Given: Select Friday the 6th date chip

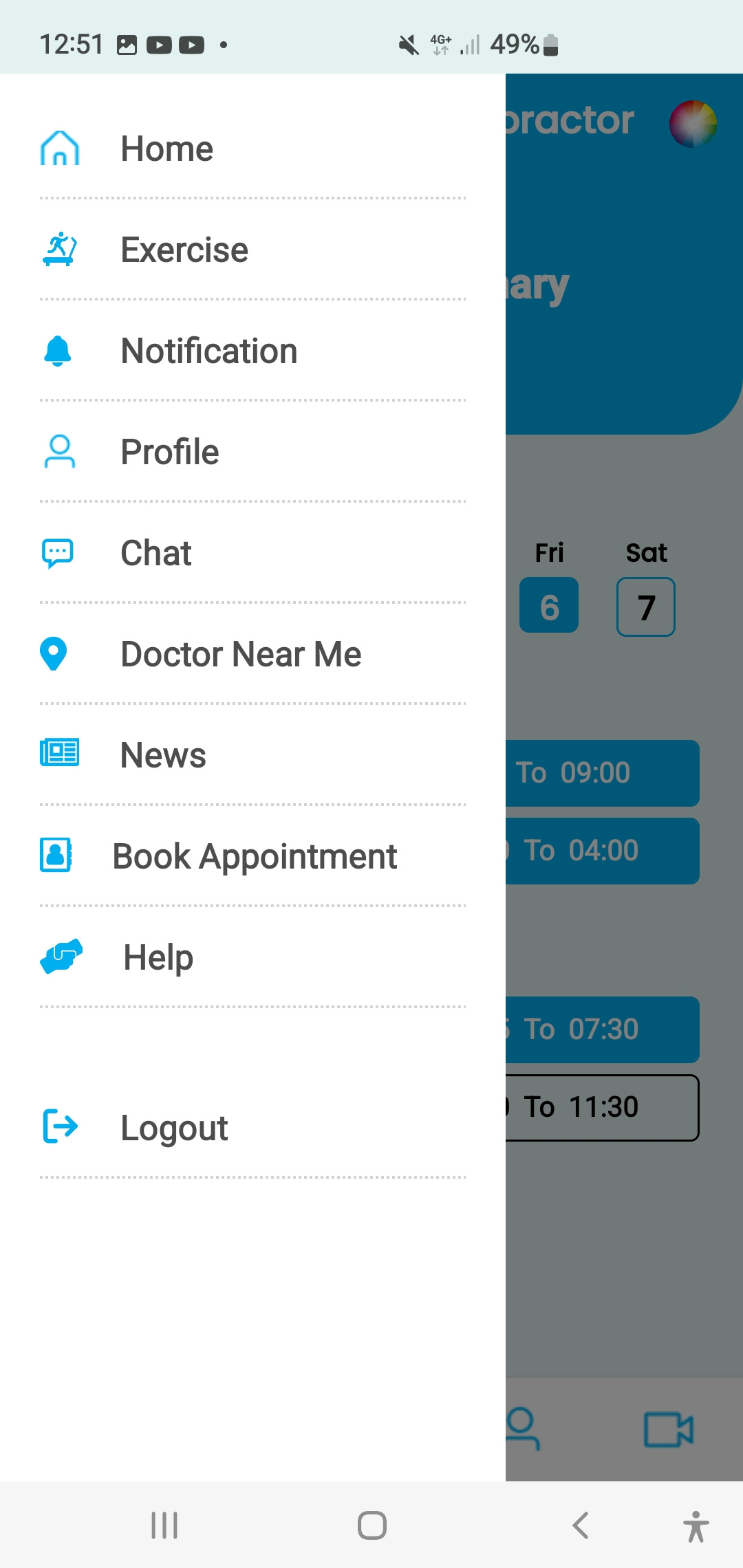Looking at the screenshot, I should tap(549, 605).
